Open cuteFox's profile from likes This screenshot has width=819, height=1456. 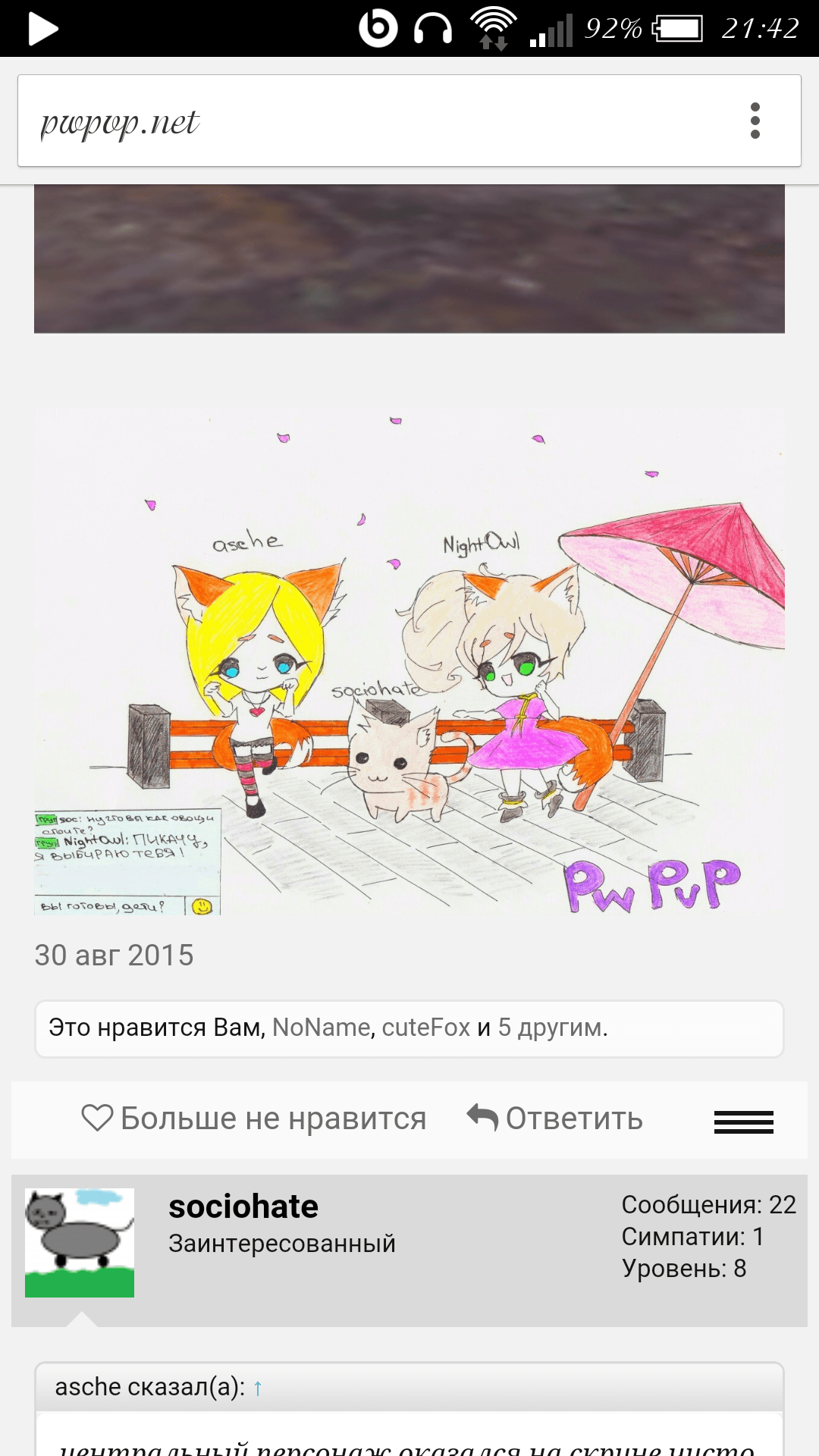(425, 1028)
